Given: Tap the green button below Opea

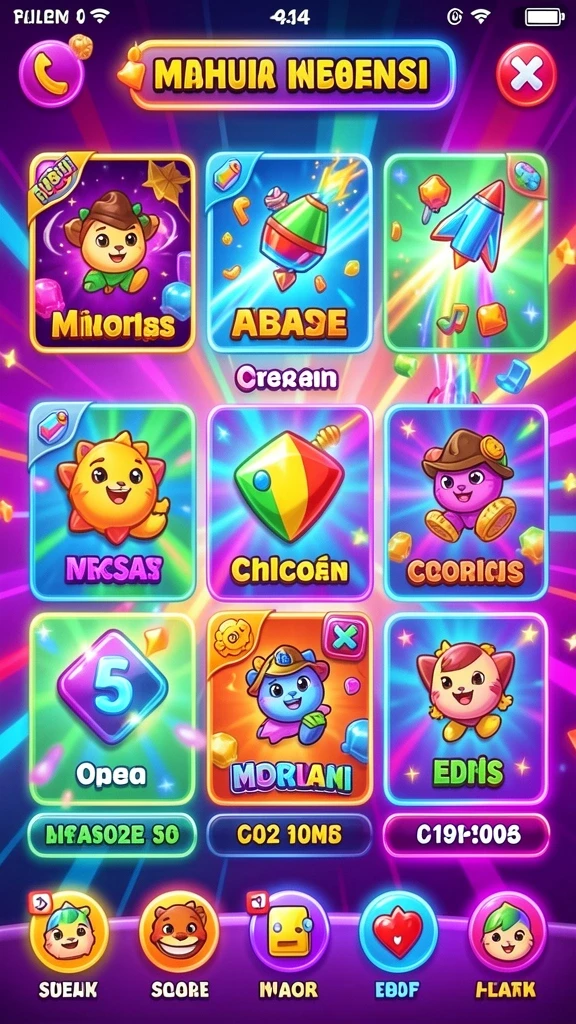Looking at the screenshot, I should coord(112,835).
